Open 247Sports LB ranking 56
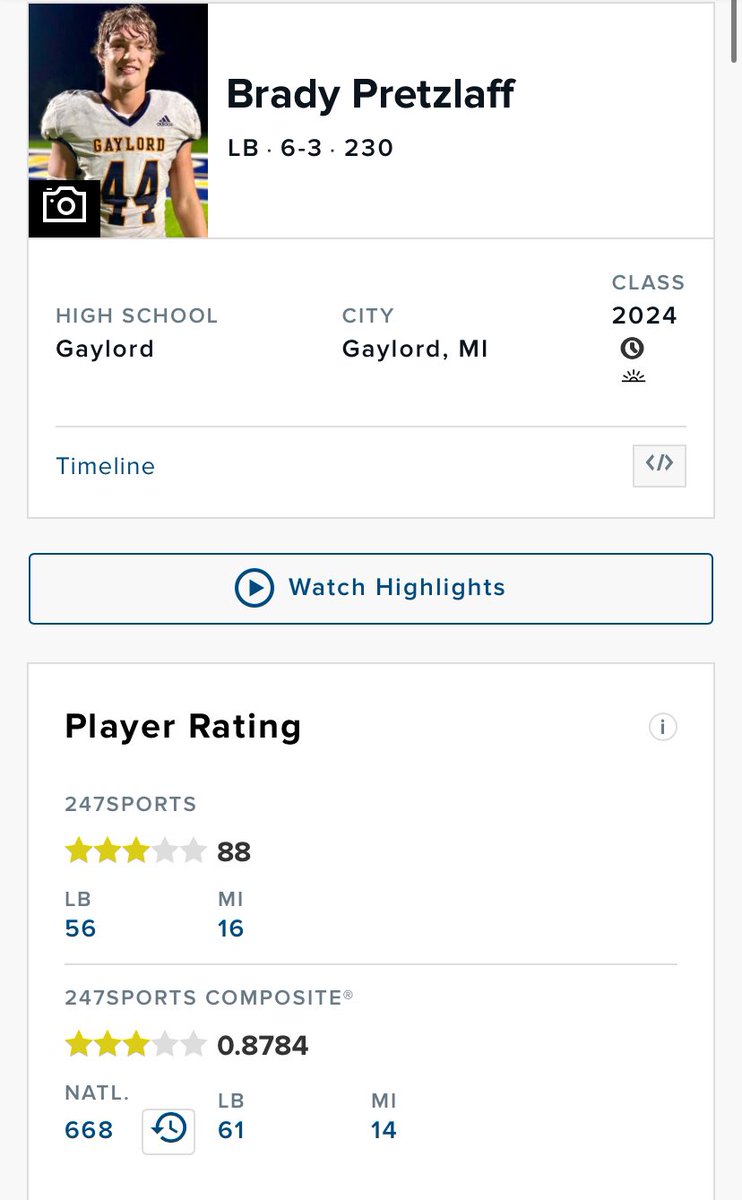Screen dimensions: 742x1200 pos(80,928)
